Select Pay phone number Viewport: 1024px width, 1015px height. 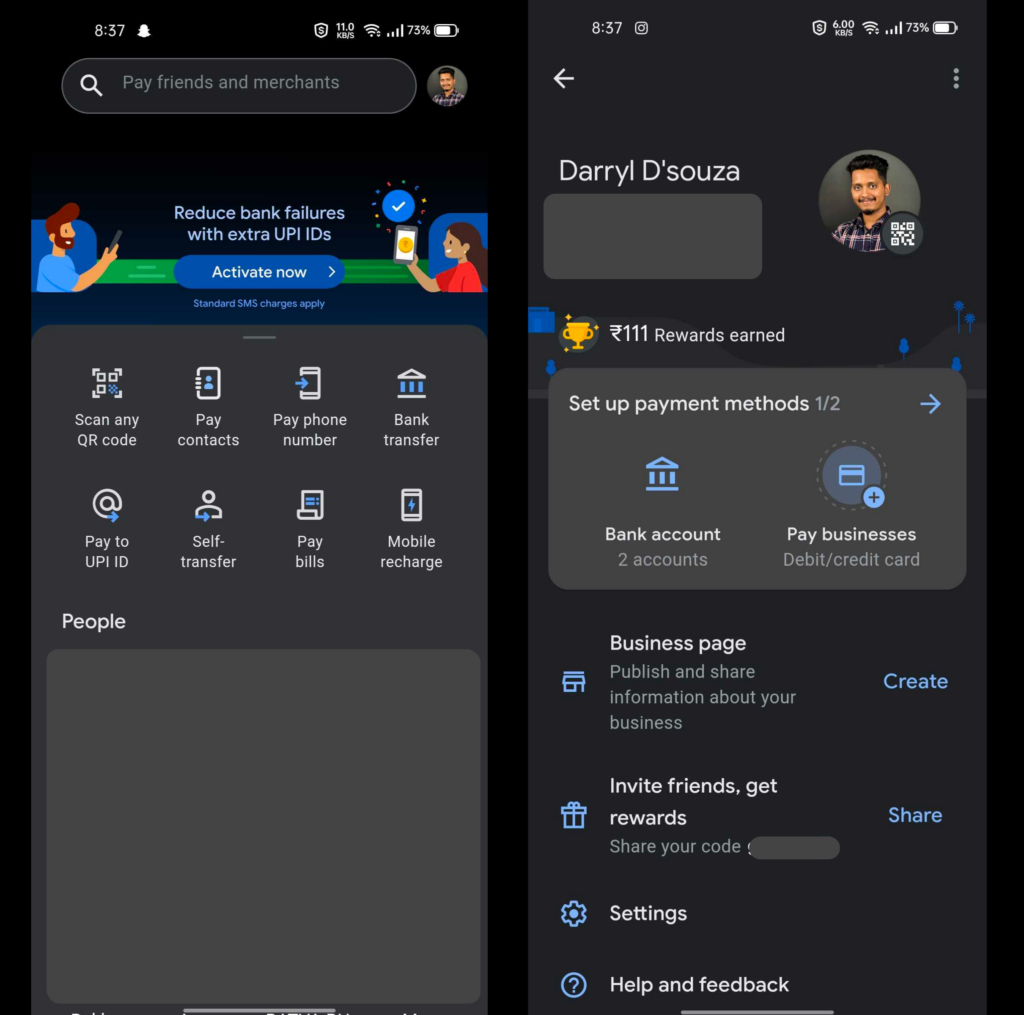pyautogui.click(x=310, y=406)
